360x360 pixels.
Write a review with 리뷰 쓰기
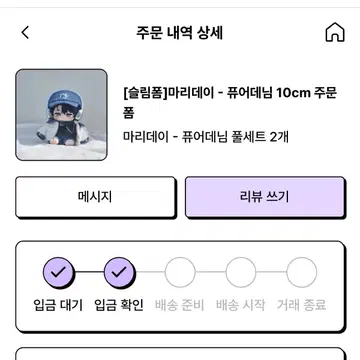(x=265, y=197)
